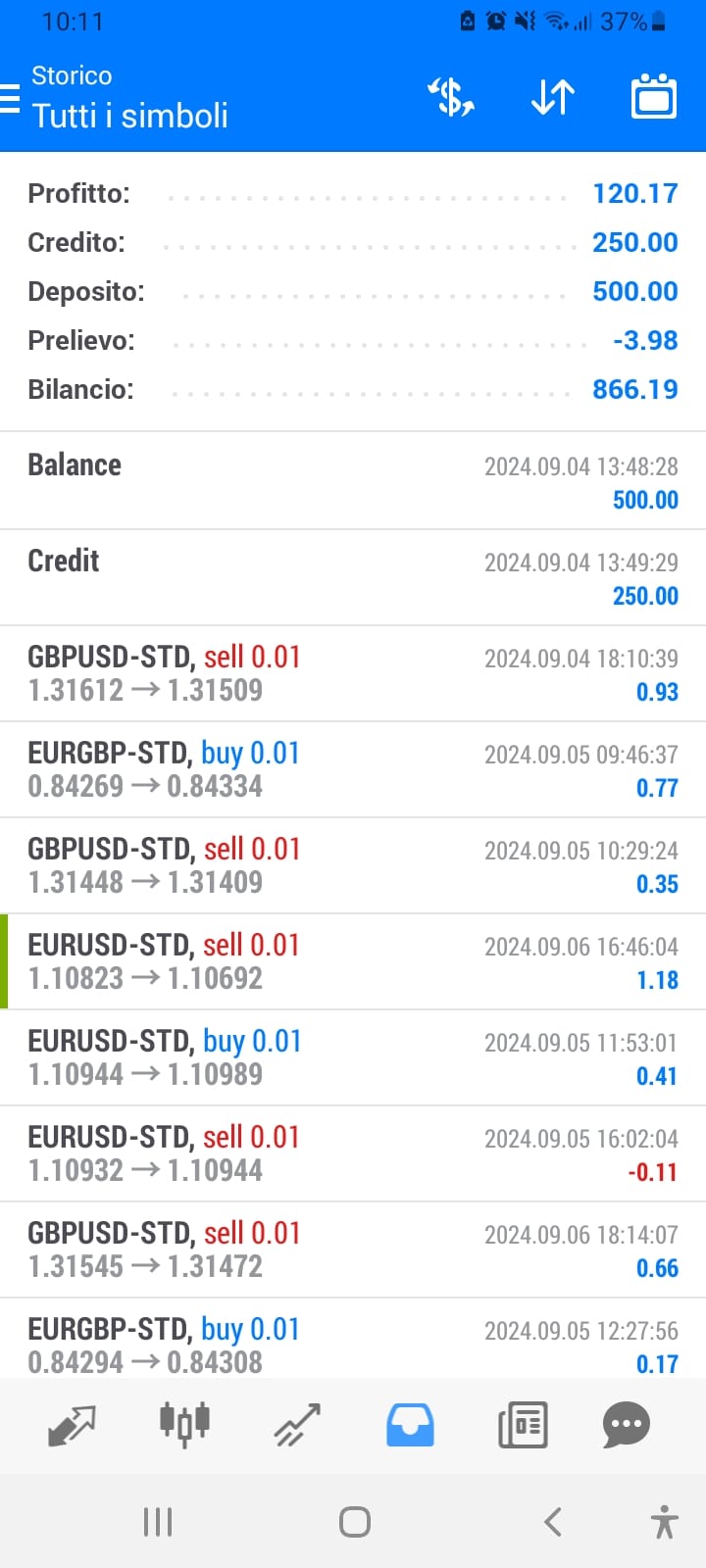Image resolution: width=706 pixels, height=1568 pixels.
Task: Tap the sort order arrows icon
Action: 551,97
